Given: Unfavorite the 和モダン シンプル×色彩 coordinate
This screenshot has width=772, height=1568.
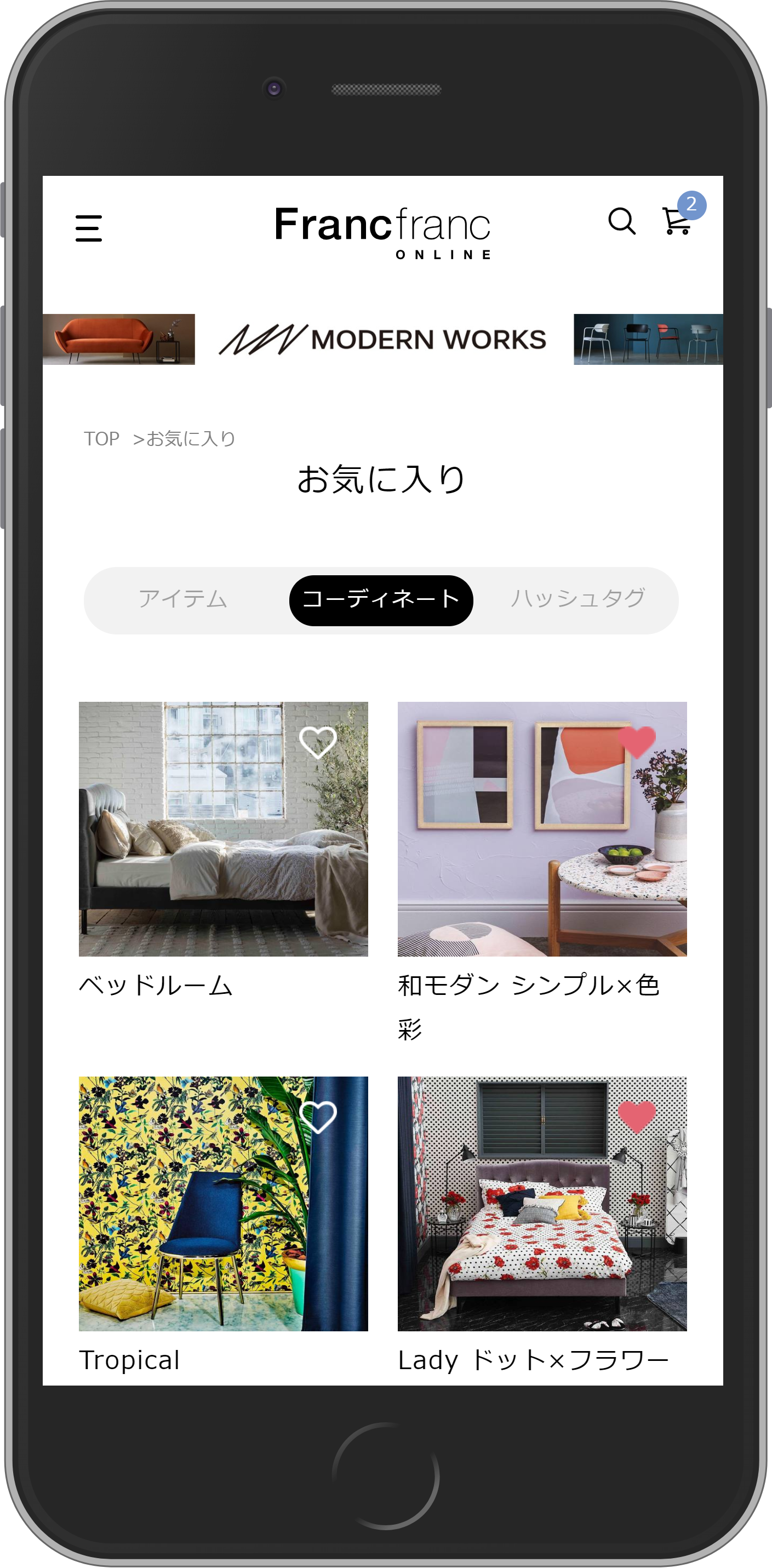Looking at the screenshot, I should [x=637, y=742].
